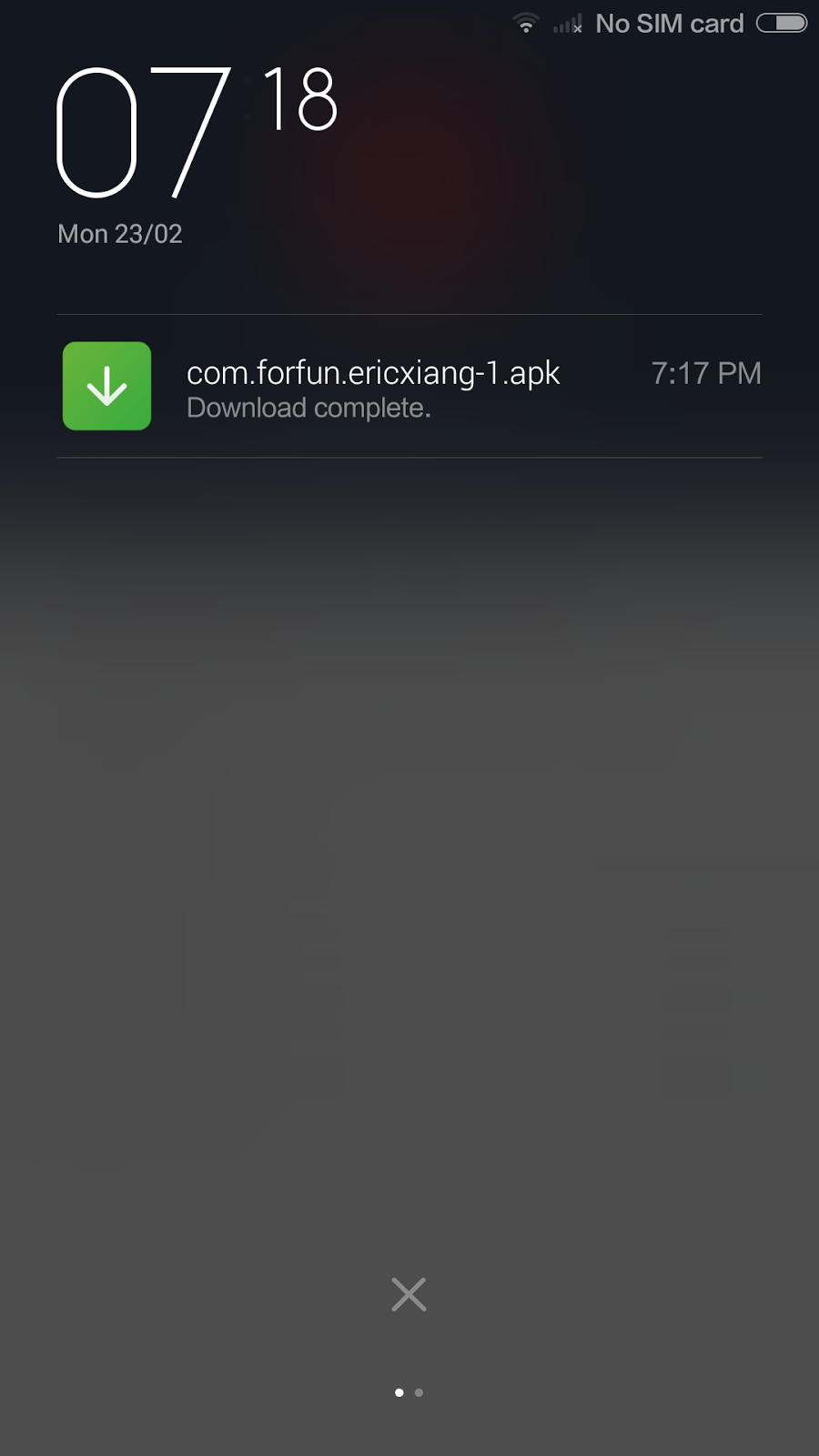Open the com.forfun.ericxiang-1.apk download notification
The height and width of the screenshot is (1456, 819).
point(409,386)
